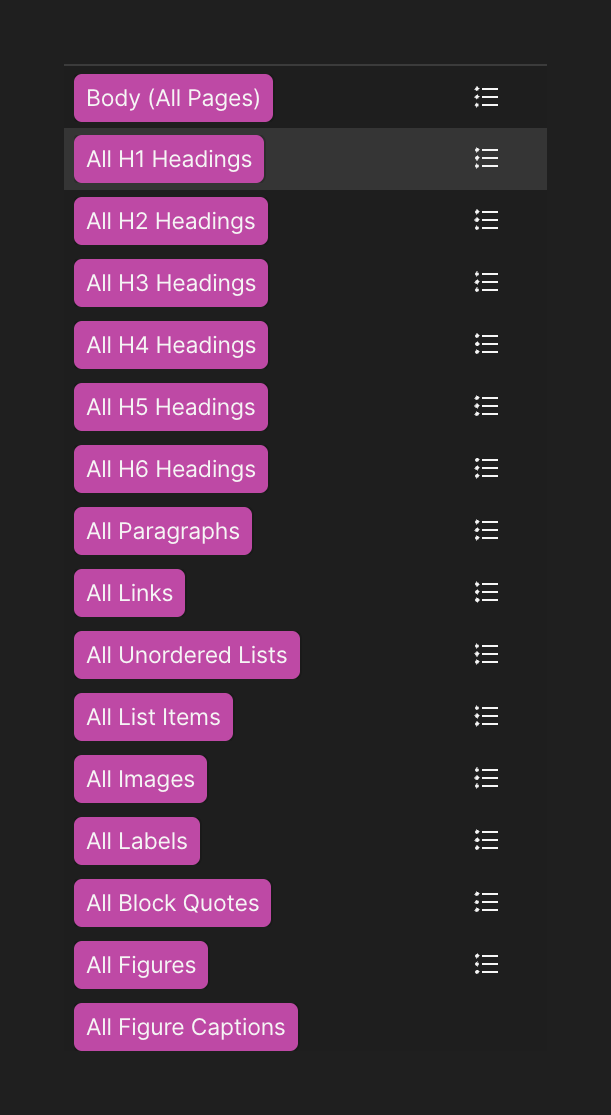Tap the list icon next to All H5 Headings
611x1115 pixels.
[x=486, y=407]
